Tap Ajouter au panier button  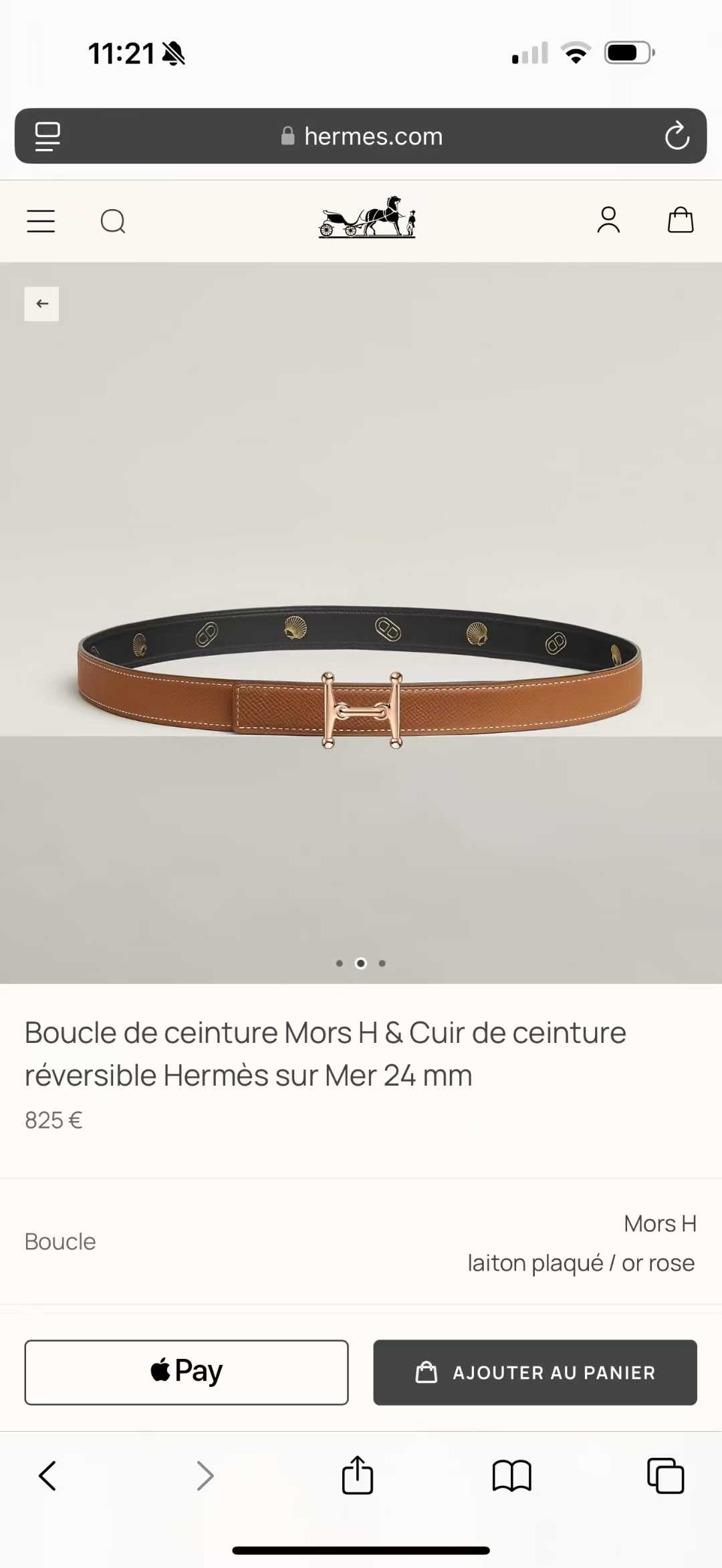(x=535, y=1372)
